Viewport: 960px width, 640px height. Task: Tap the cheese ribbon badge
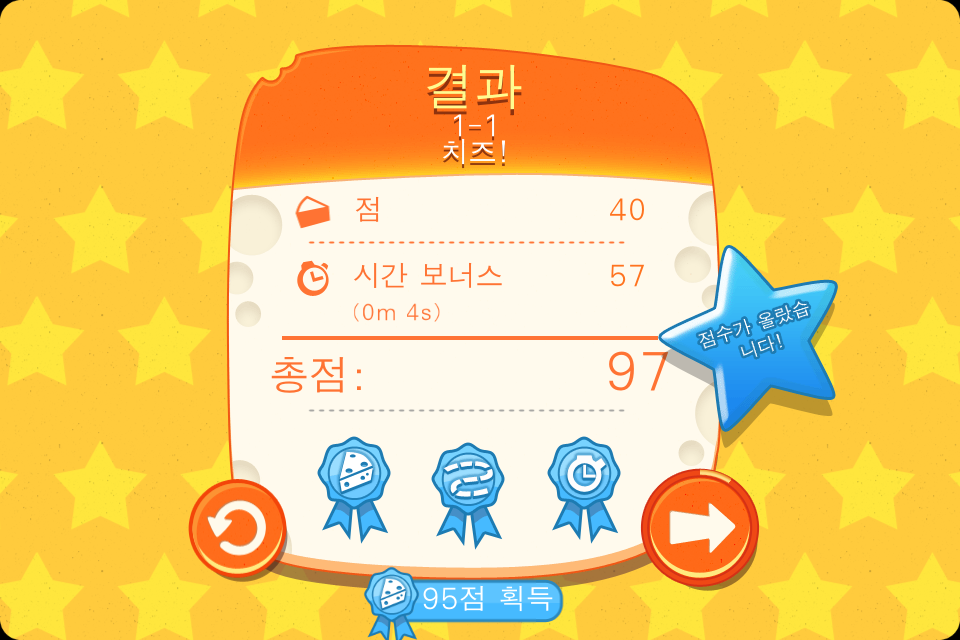(353, 477)
